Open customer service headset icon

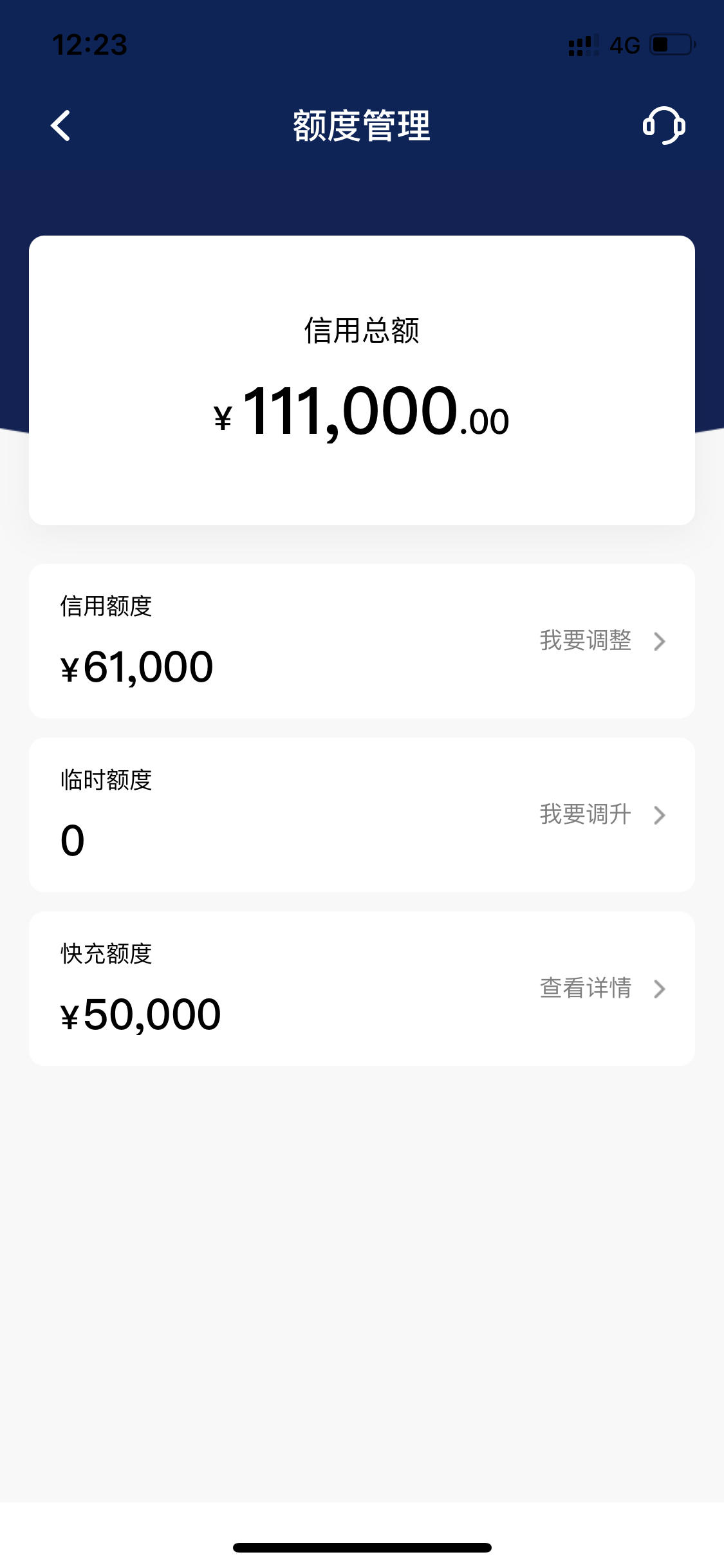pos(664,126)
